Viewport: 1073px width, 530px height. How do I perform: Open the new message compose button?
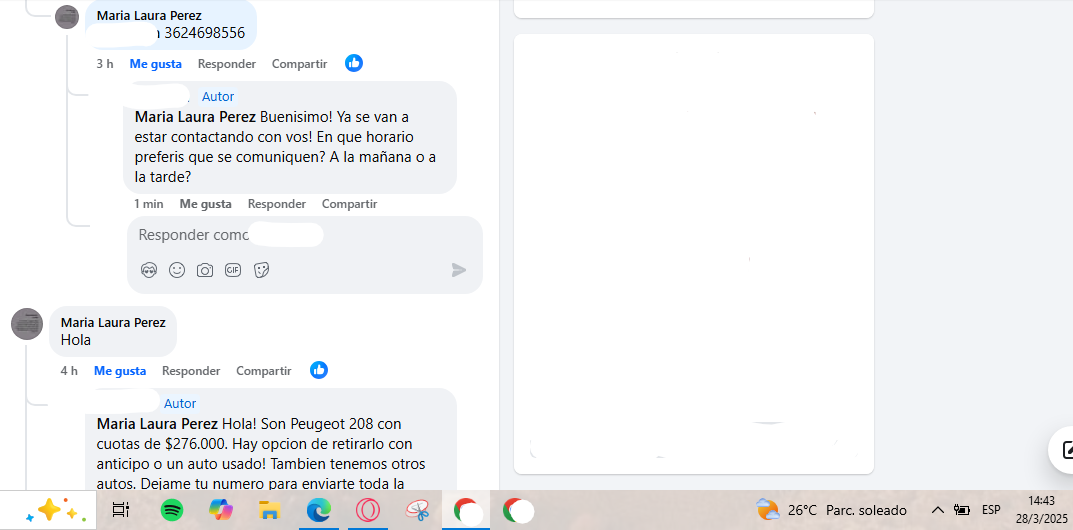(1064, 450)
